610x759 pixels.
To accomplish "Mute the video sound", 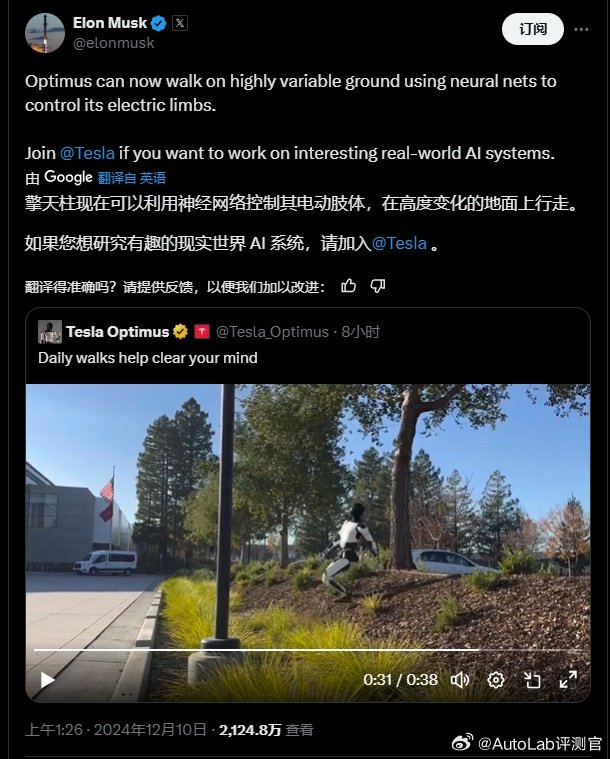I will point(459,680).
